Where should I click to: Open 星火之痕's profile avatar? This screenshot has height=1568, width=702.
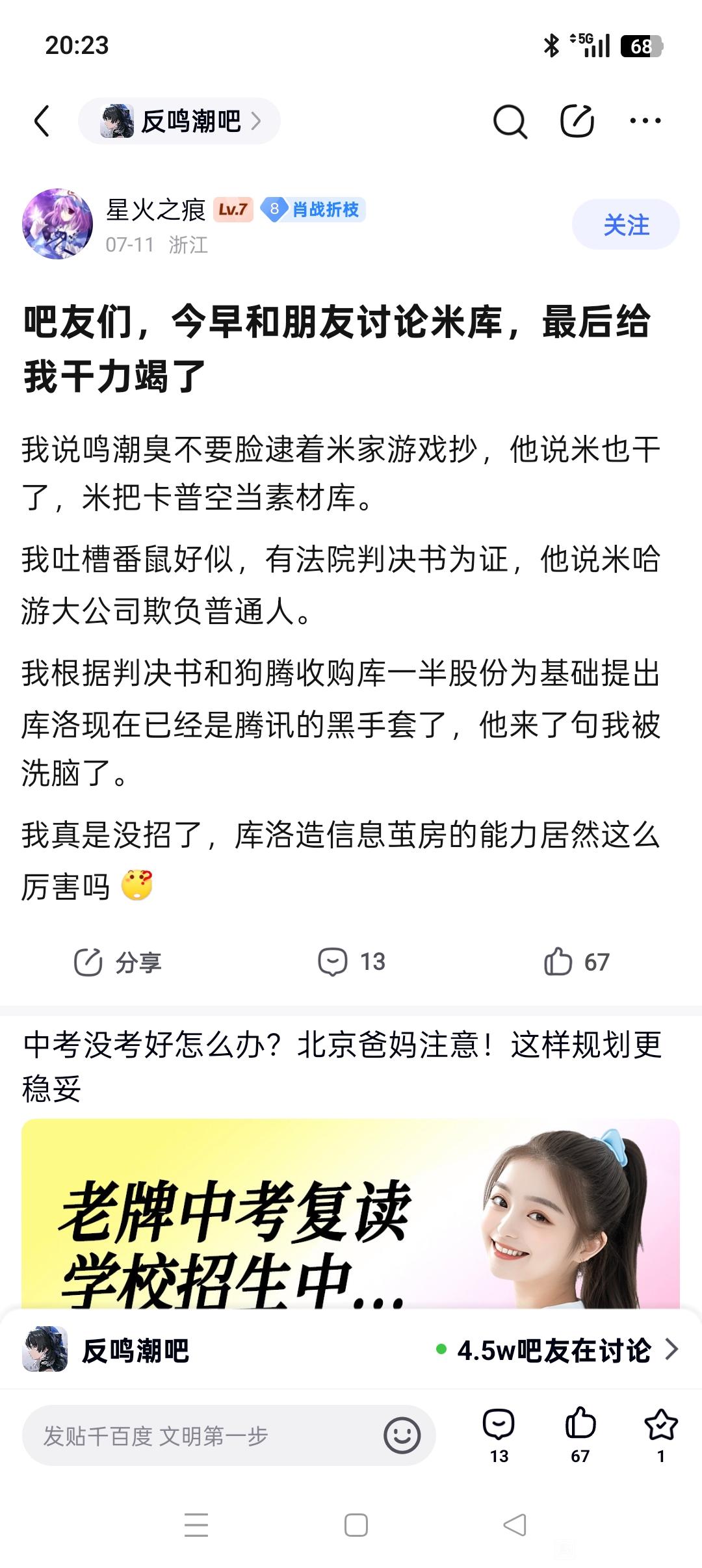click(58, 224)
